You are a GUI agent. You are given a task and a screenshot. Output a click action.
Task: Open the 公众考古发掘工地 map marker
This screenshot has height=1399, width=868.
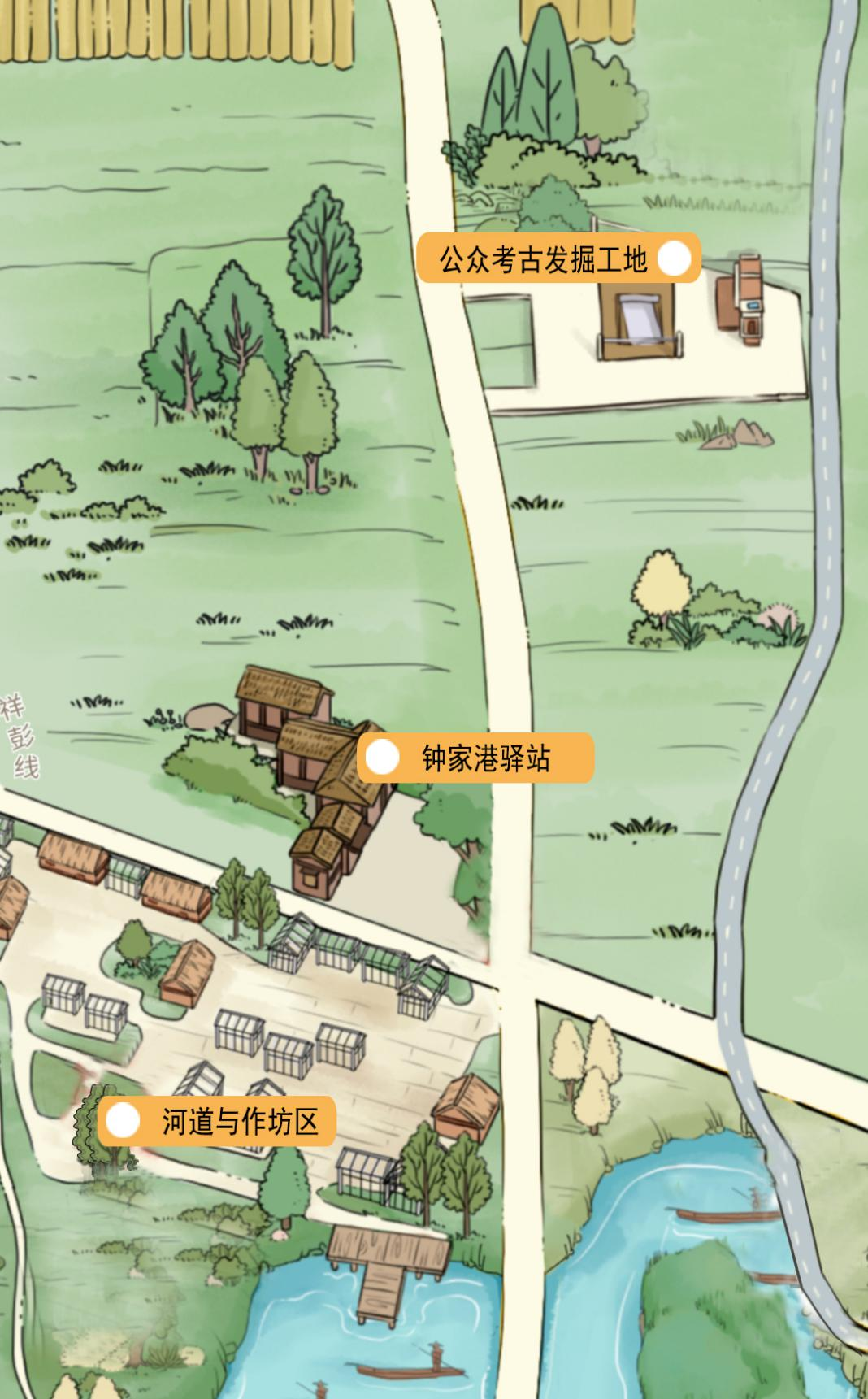click(559, 259)
